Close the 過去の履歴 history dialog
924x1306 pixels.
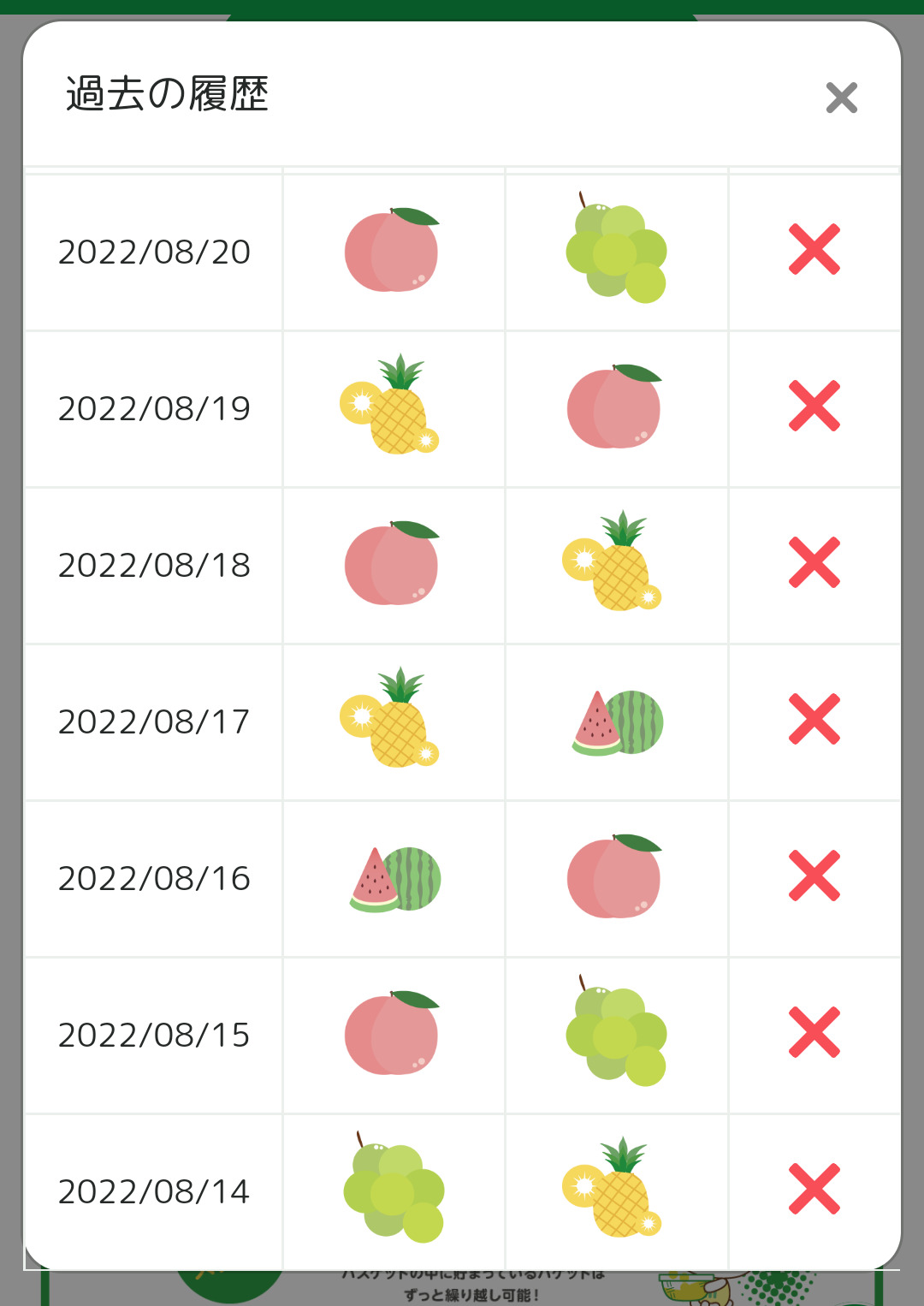pyautogui.click(x=841, y=98)
